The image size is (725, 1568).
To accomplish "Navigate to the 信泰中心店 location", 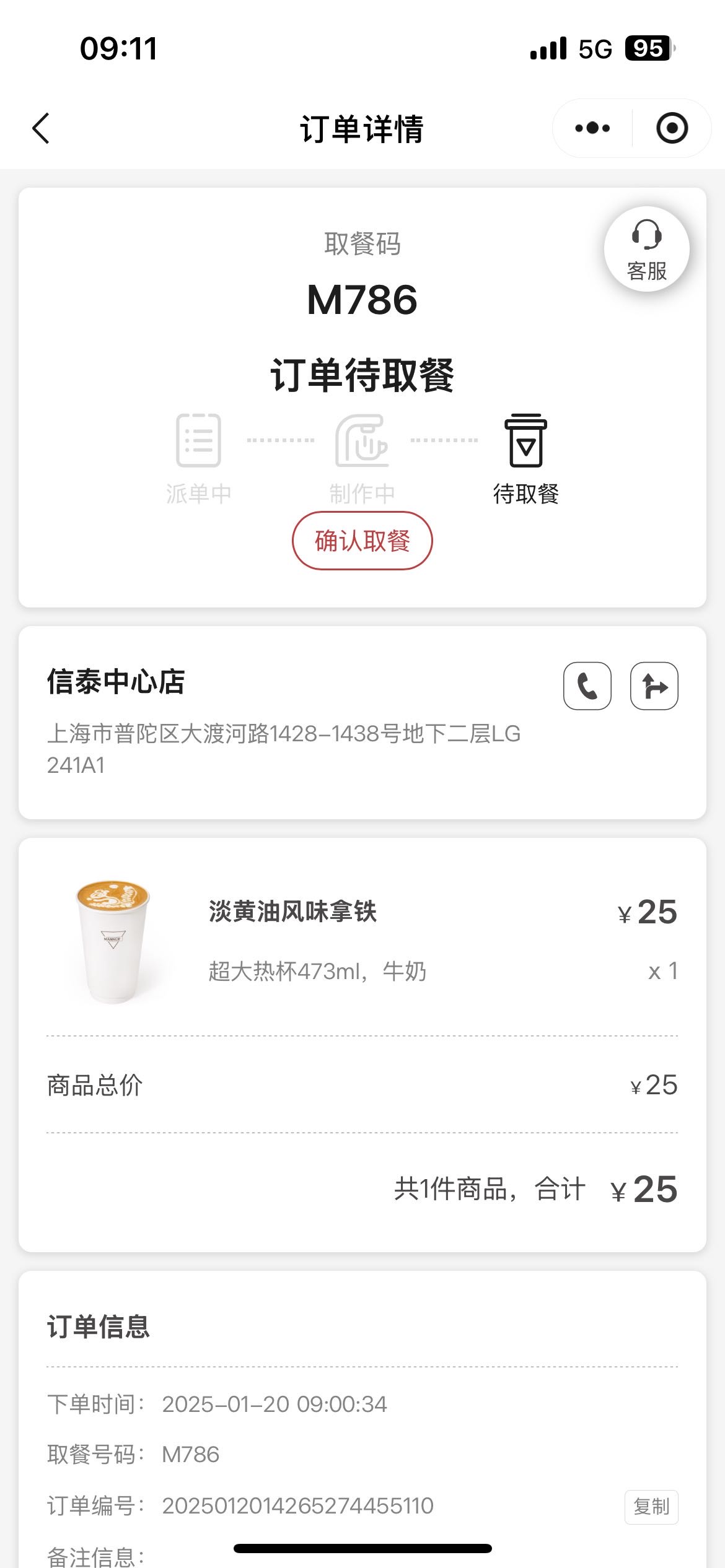I will click(654, 686).
